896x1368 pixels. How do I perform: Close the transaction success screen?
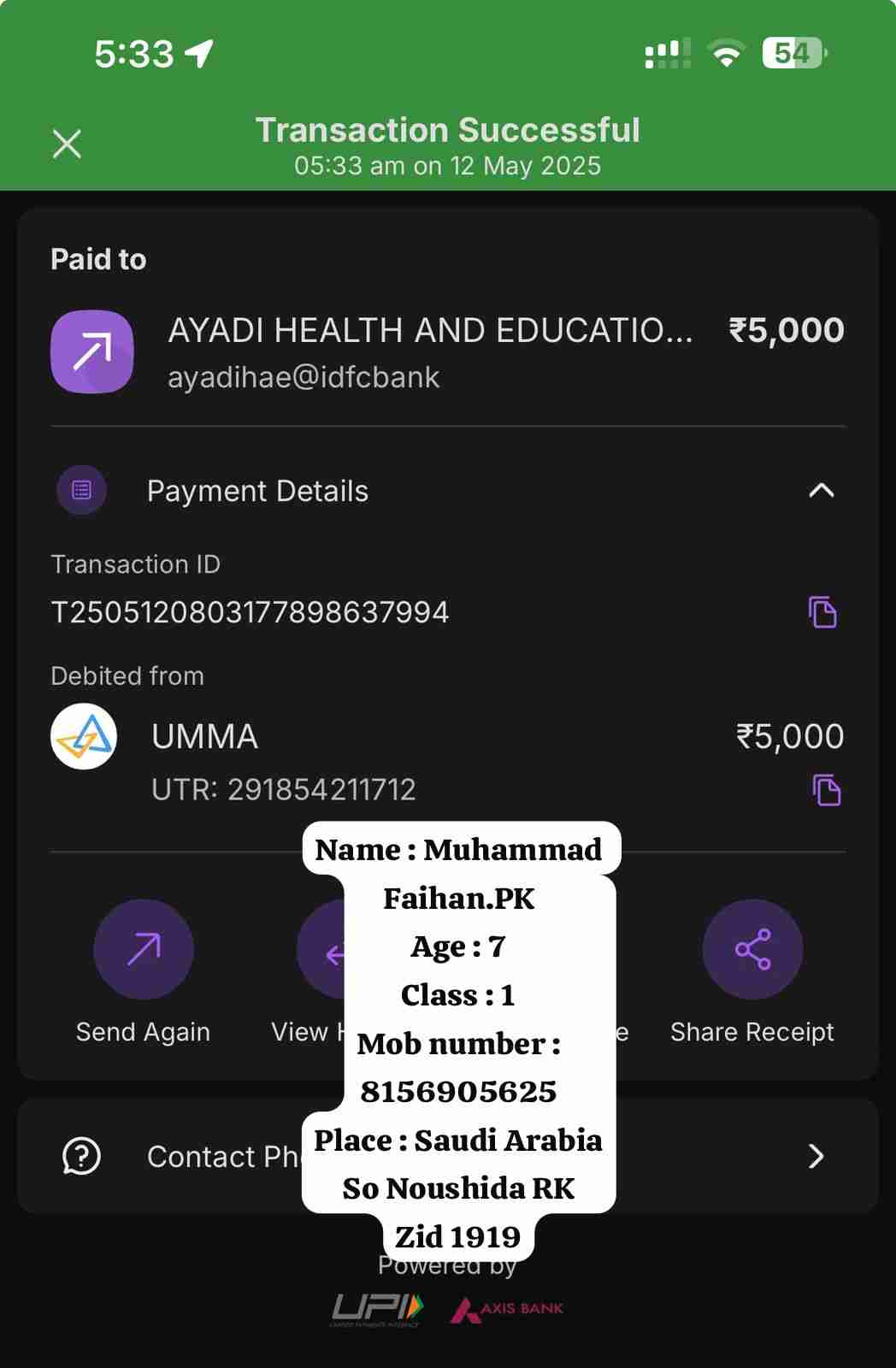pos(67,144)
